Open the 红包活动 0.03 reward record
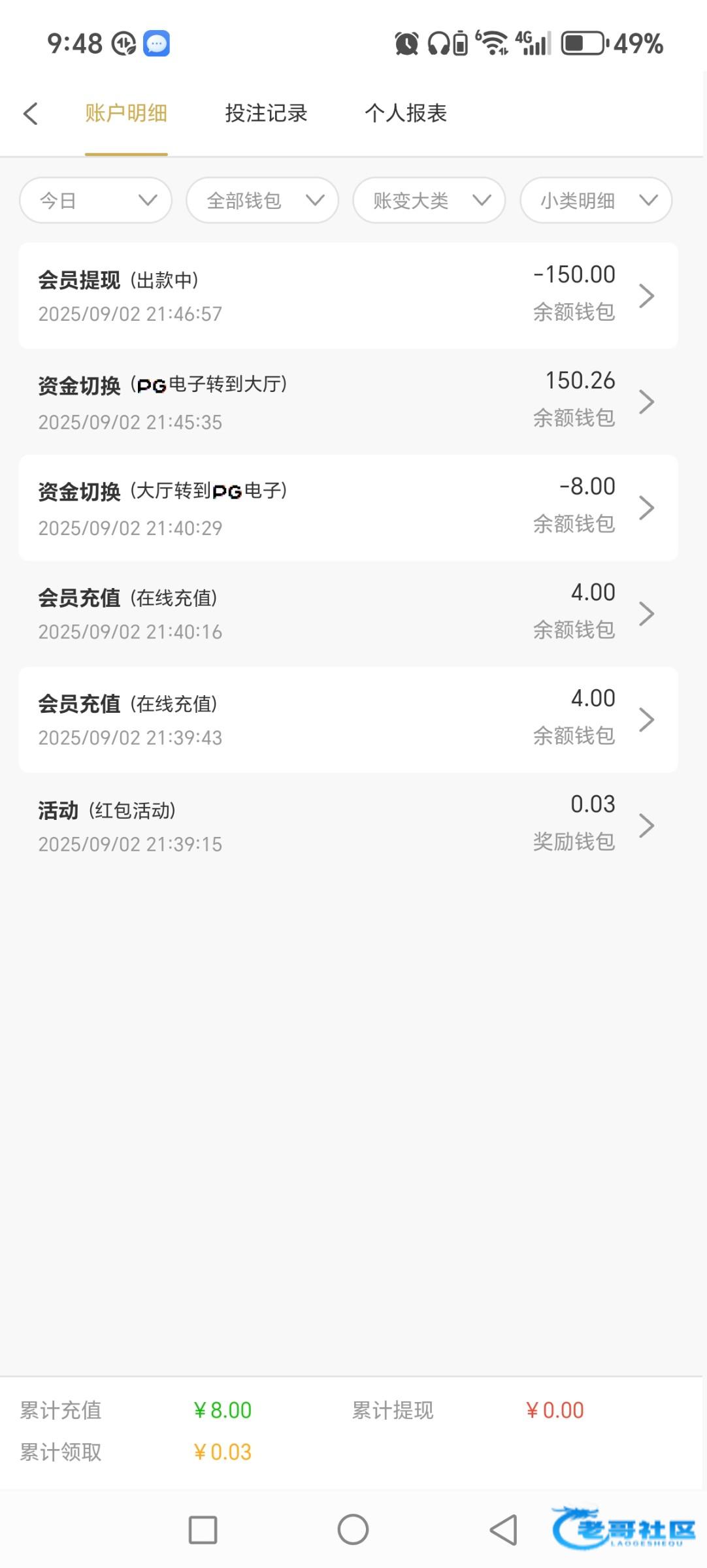 [x=348, y=825]
